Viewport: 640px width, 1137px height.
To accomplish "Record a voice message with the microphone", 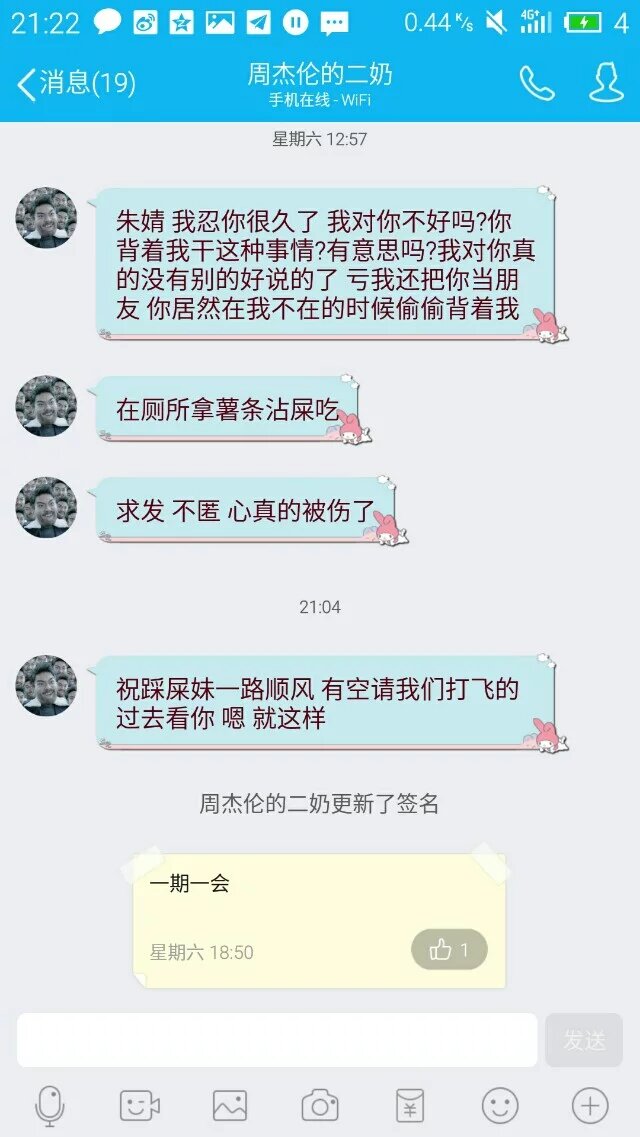I will (50, 1105).
